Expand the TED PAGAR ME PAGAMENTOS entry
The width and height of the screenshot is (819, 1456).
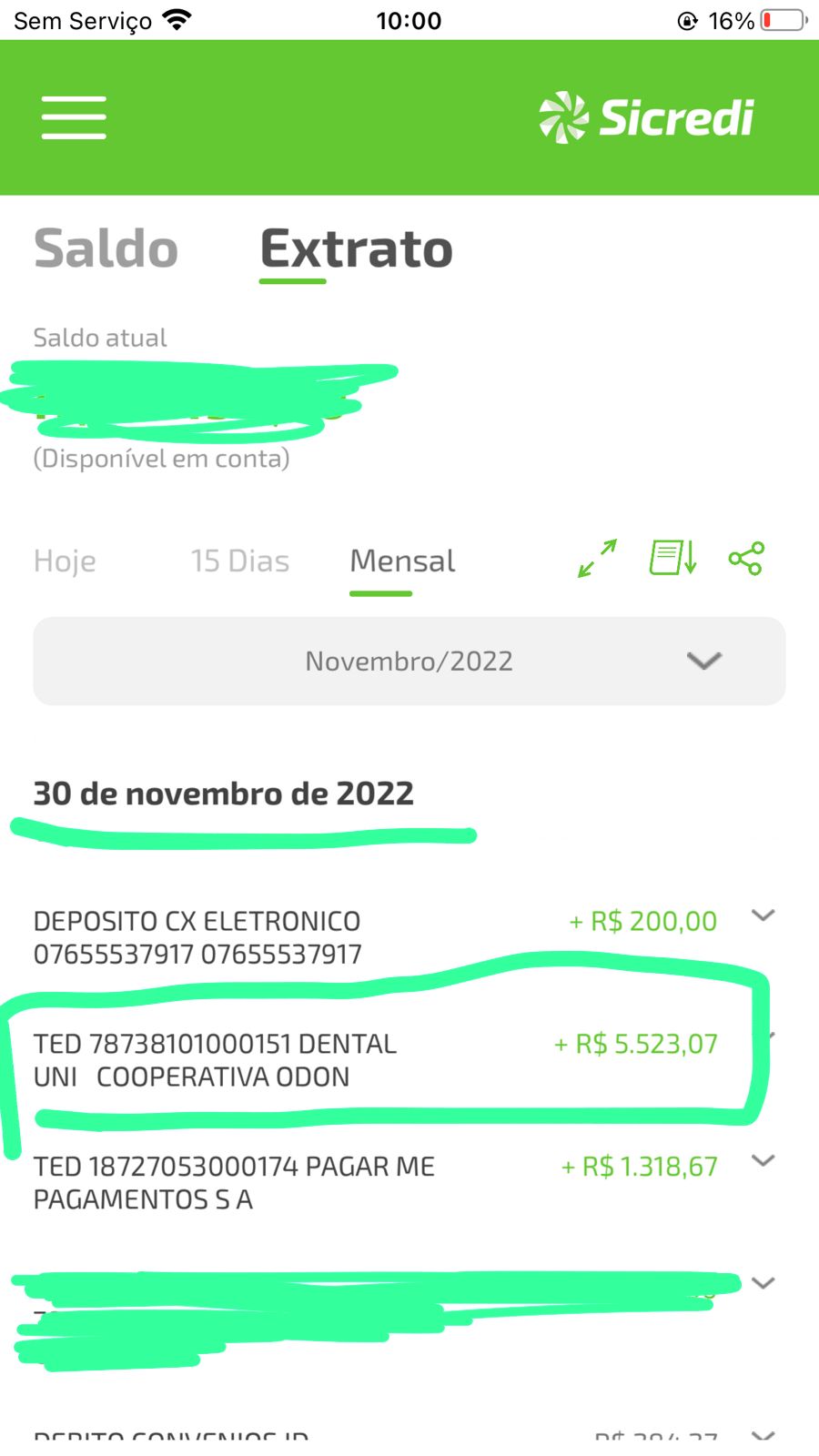click(763, 1160)
